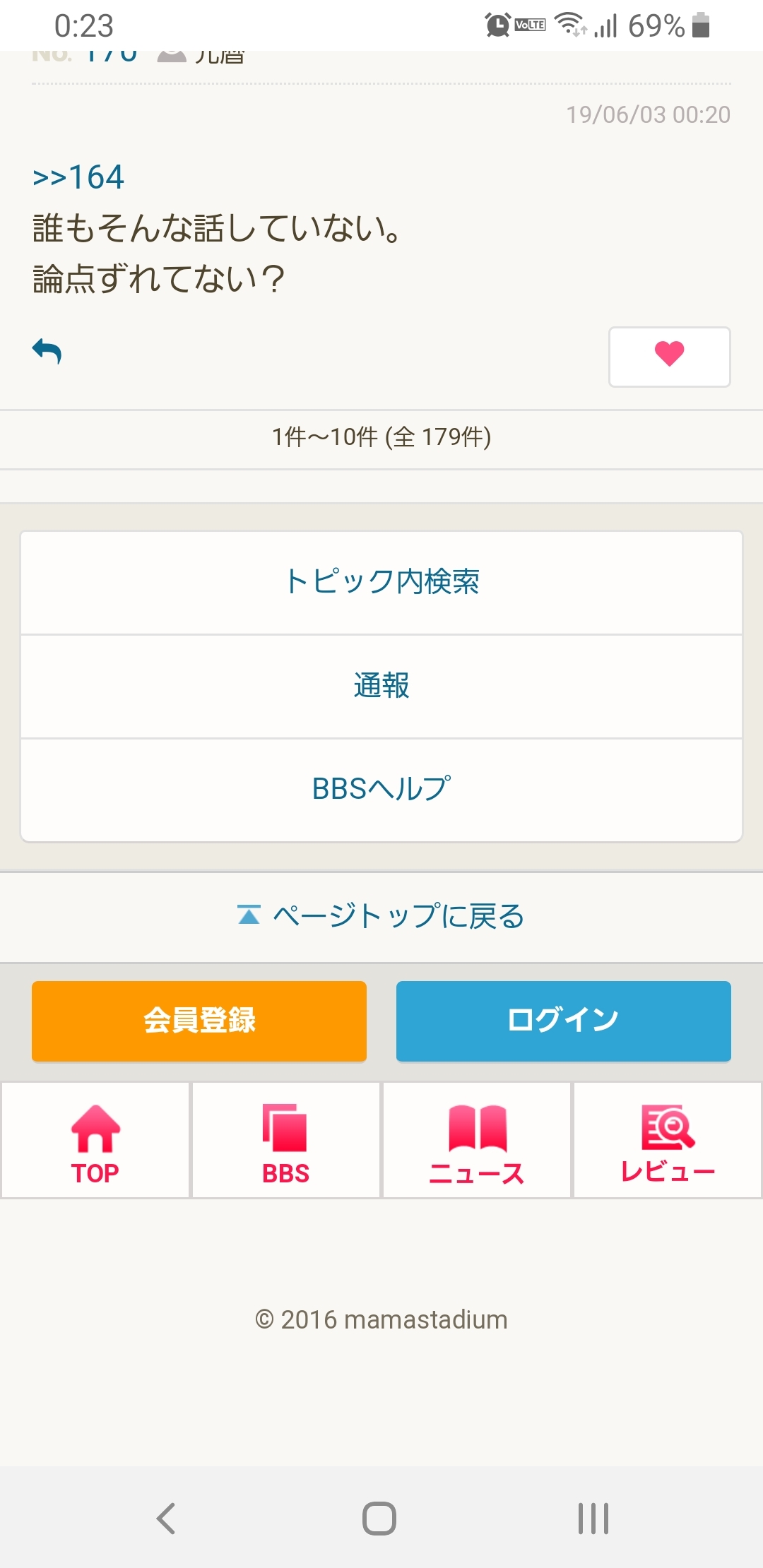Image resolution: width=763 pixels, height=1568 pixels.
Task: Go back with the system back button
Action: 166,1519
